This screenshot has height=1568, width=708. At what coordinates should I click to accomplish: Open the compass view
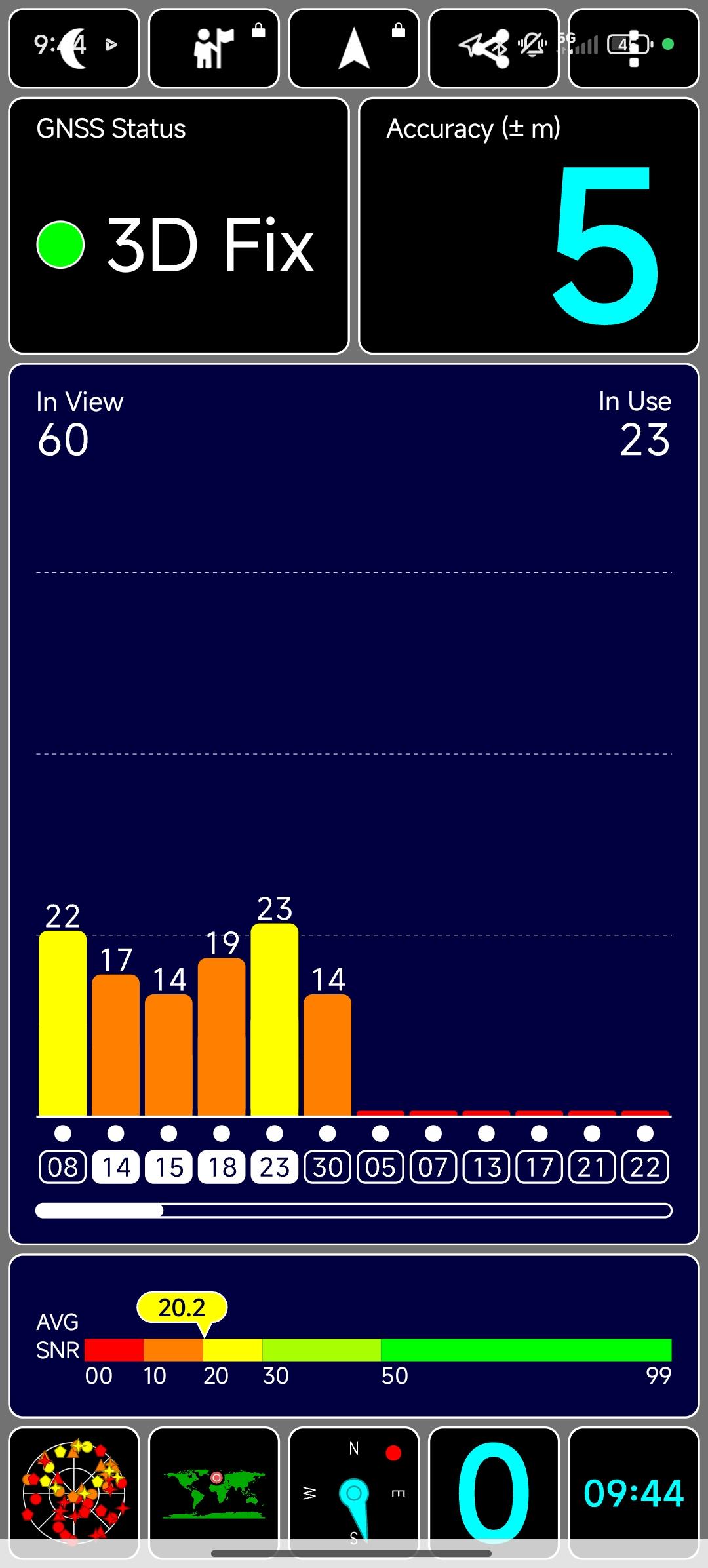(354, 1493)
